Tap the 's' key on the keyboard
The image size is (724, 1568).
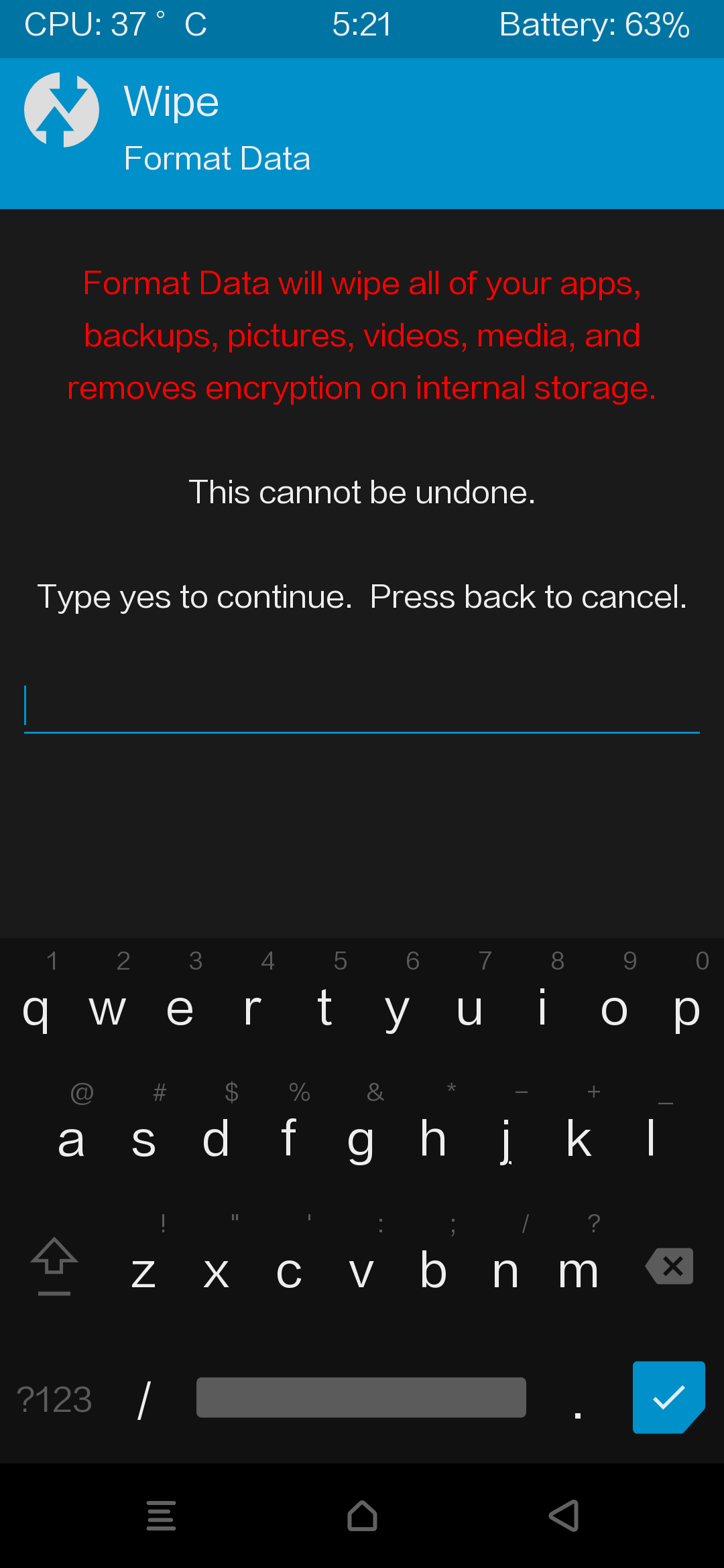pyautogui.click(x=143, y=1139)
